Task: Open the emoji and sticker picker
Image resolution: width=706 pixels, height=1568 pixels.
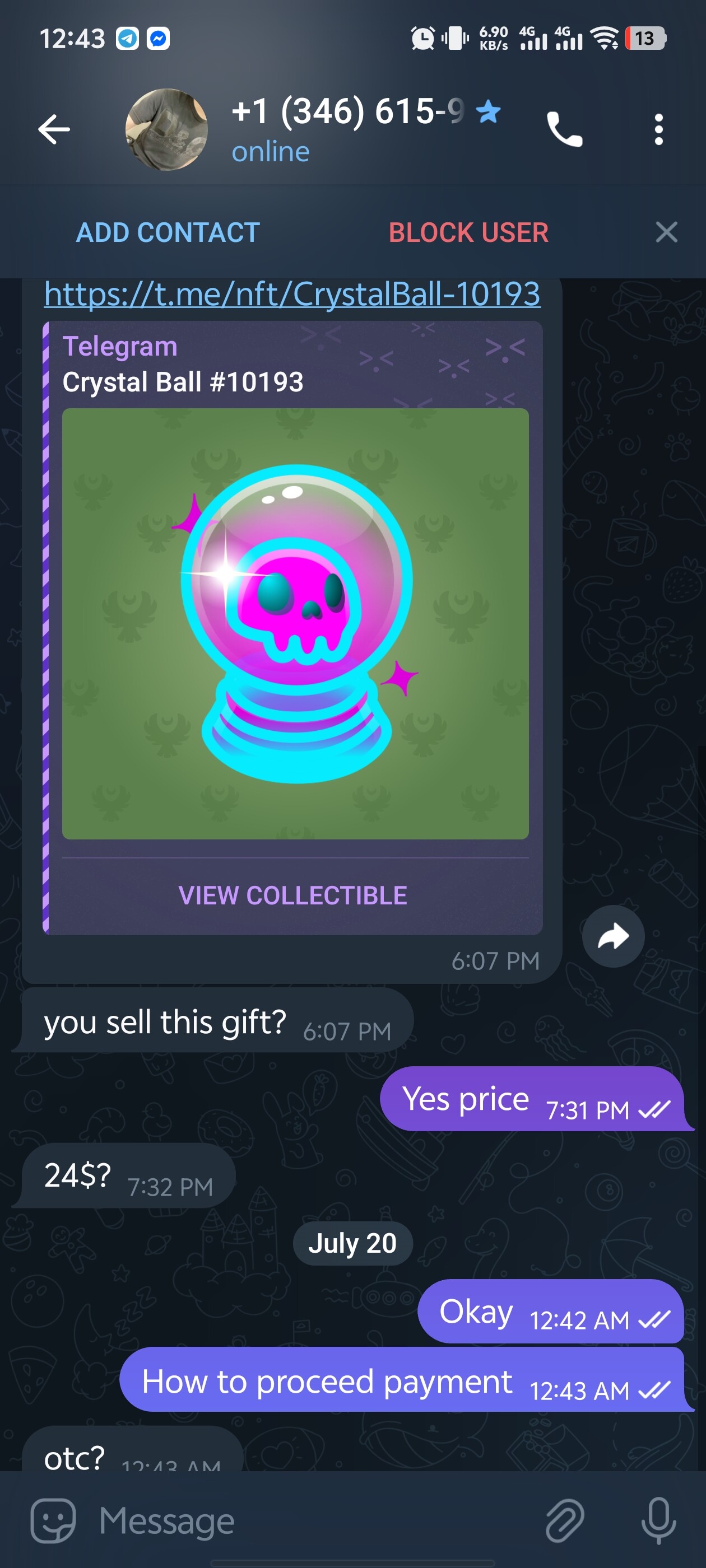Action: pyautogui.click(x=53, y=1520)
